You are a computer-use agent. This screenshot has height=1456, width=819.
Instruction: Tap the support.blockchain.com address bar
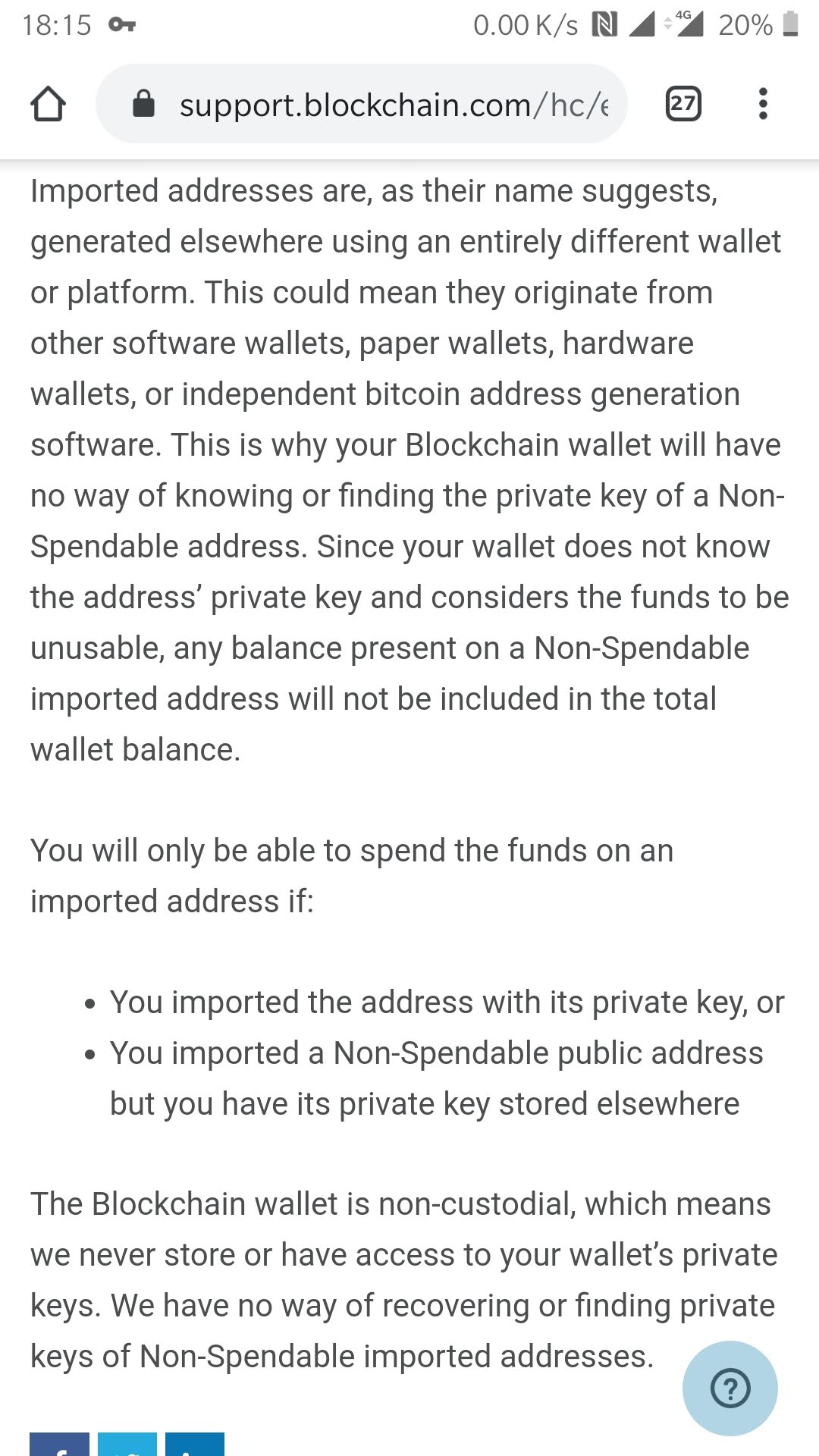coord(362,104)
